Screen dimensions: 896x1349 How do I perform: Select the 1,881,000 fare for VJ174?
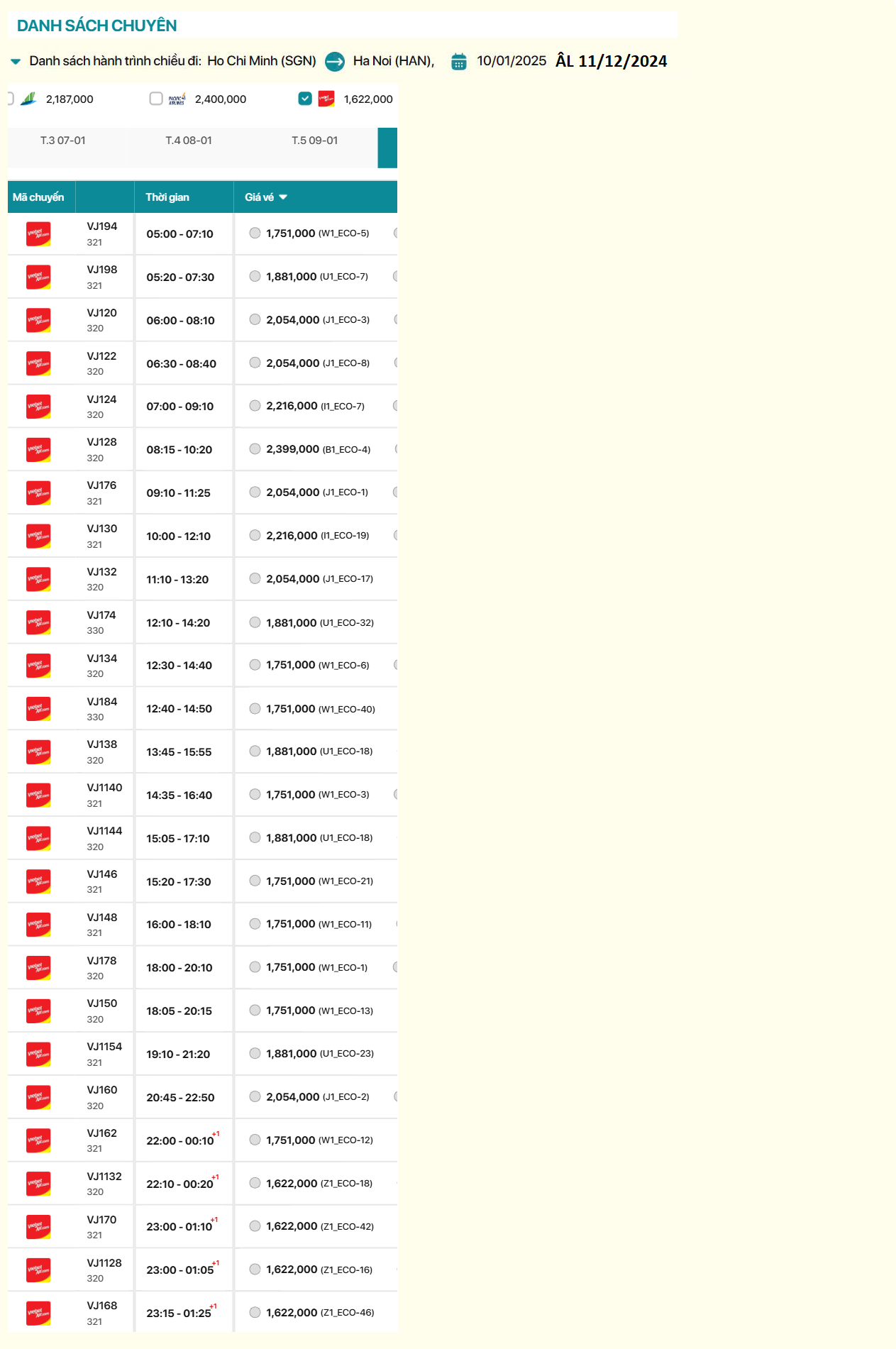(255, 622)
